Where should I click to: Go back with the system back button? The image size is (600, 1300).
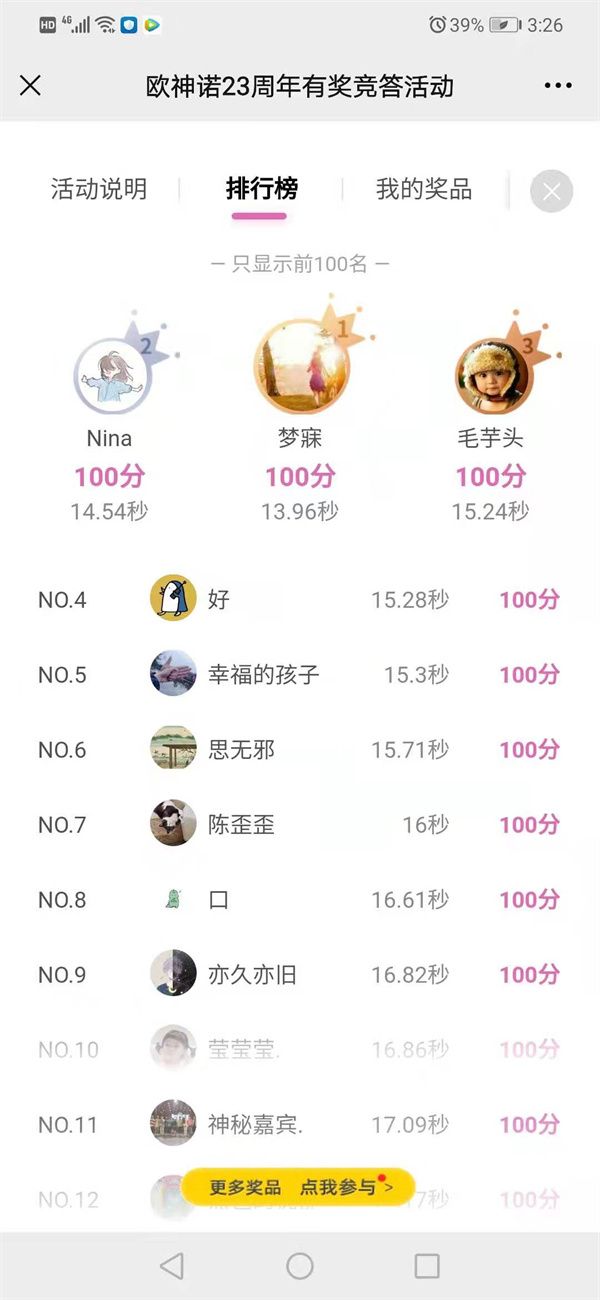click(172, 1266)
